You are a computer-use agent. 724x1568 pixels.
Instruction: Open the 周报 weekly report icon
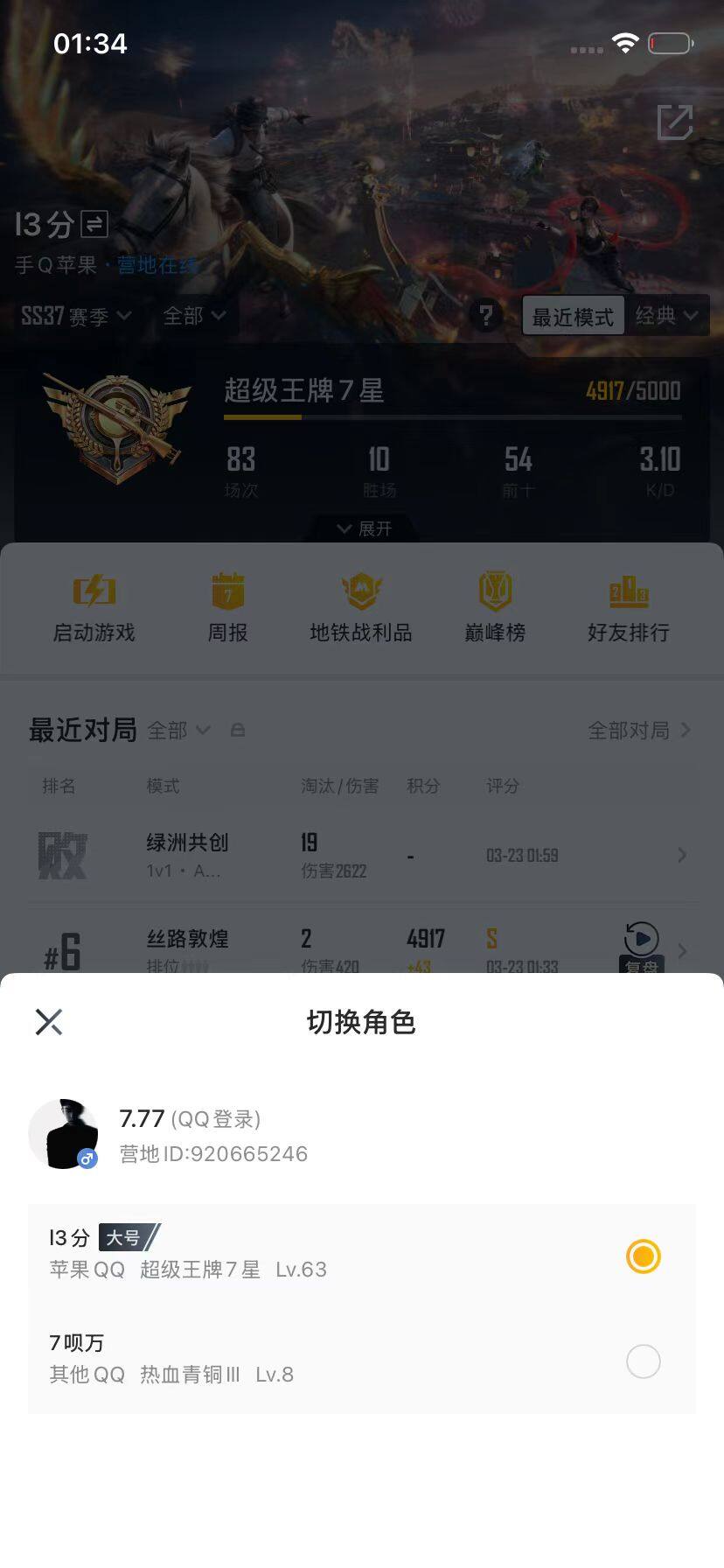click(227, 606)
